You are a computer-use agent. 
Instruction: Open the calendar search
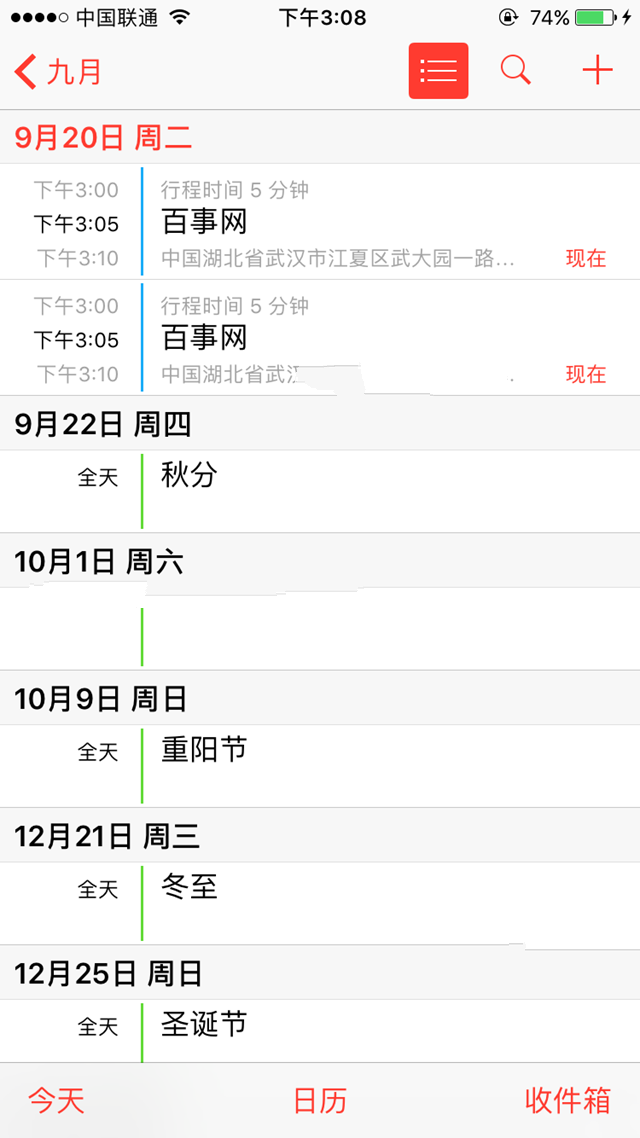point(515,71)
